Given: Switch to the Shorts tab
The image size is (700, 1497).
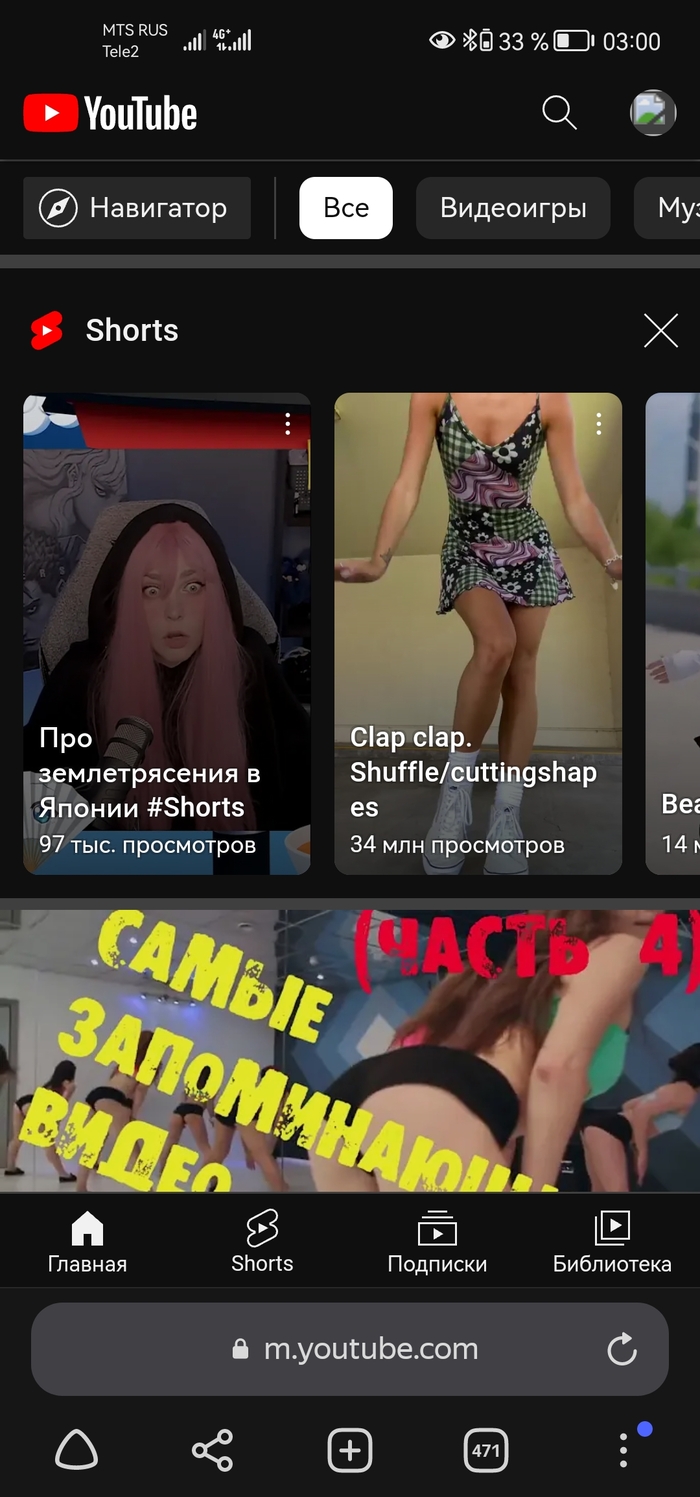Looking at the screenshot, I should [x=262, y=1241].
